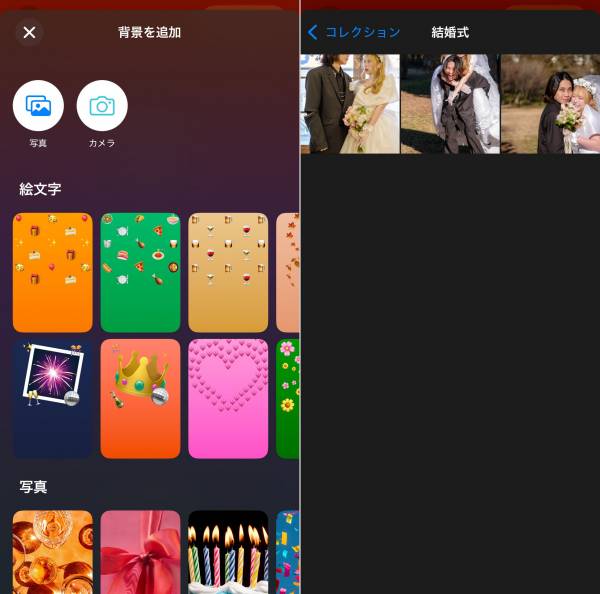
Task: Open the third wedding photo outdoors
Action: point(550,104)
